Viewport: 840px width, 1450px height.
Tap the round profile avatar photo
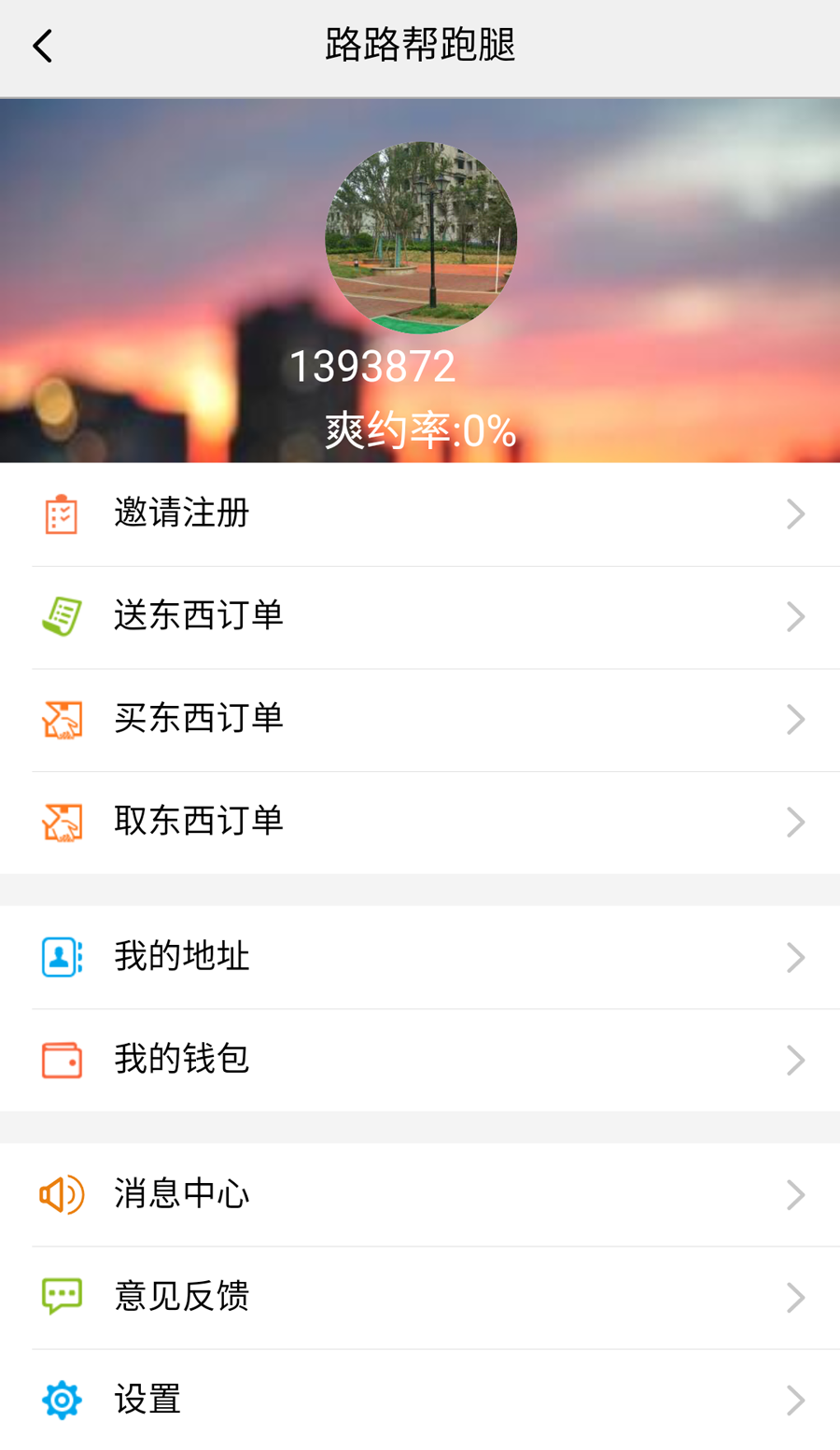(421, 237)
